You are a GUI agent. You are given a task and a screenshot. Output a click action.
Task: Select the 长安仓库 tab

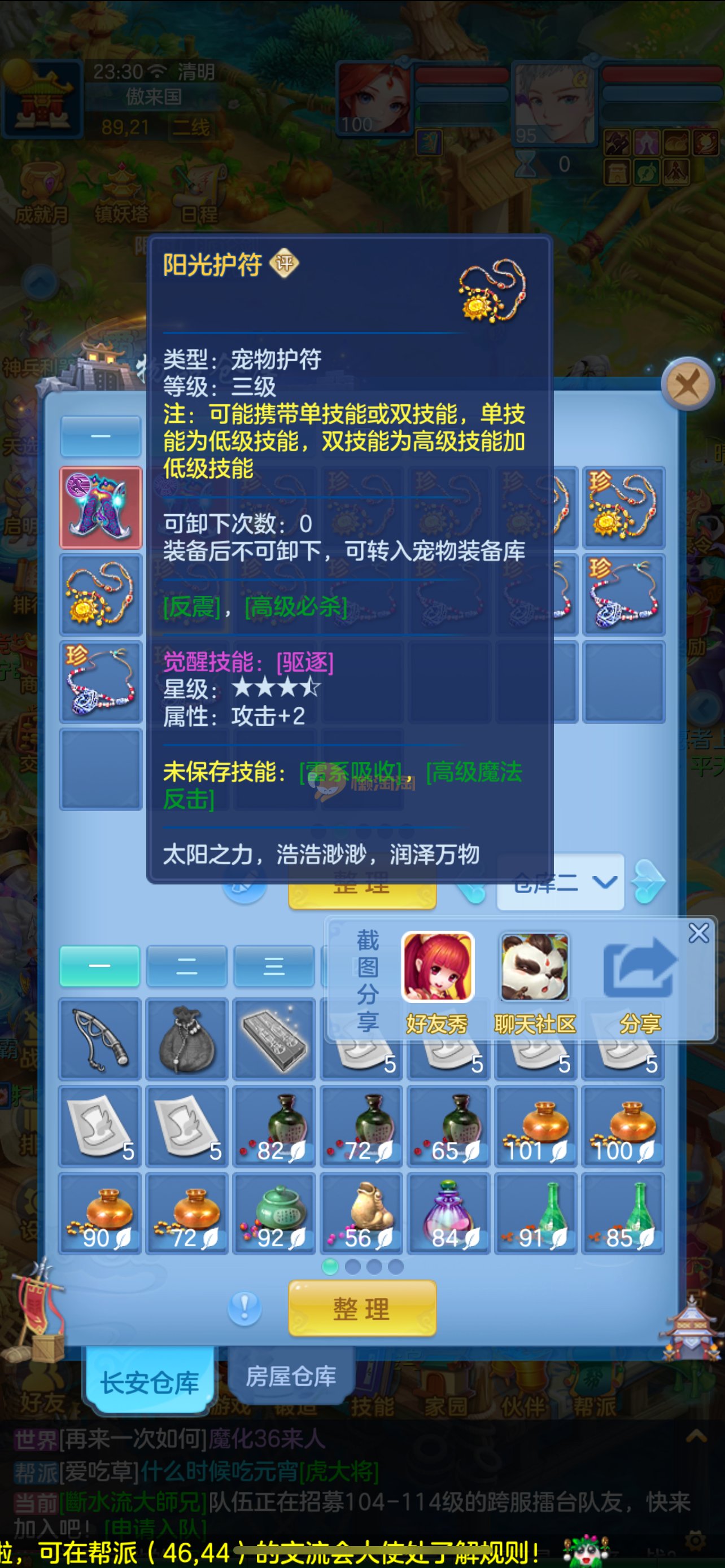click(149, 1382)
